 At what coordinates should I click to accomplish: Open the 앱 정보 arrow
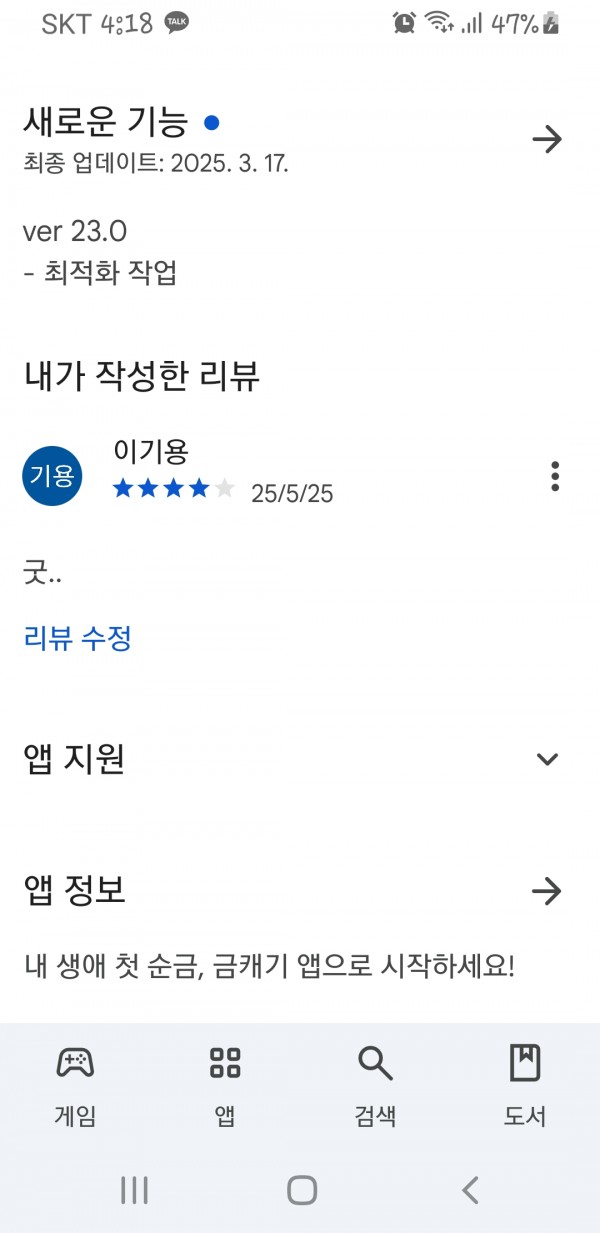coord(547,891)
